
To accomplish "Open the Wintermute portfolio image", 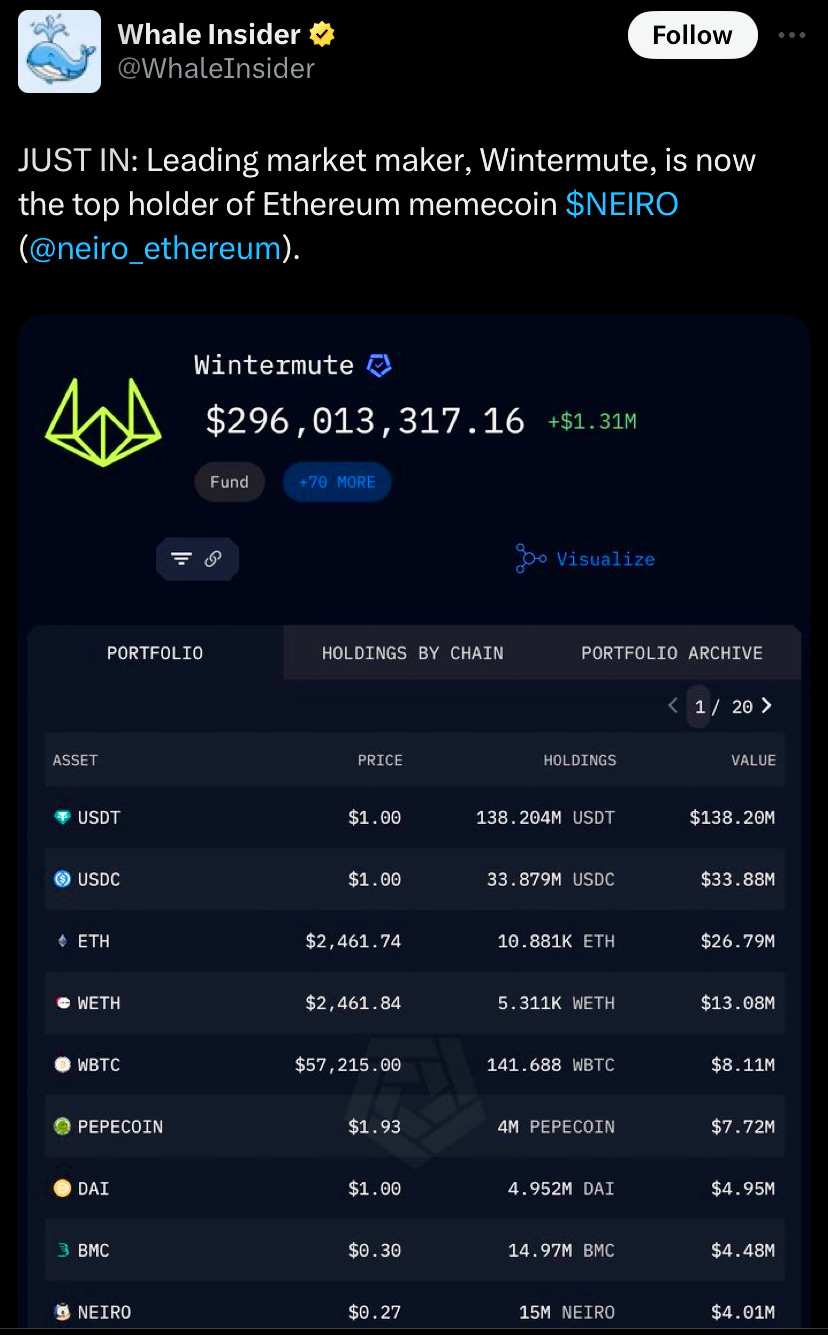I will point(414,824).
